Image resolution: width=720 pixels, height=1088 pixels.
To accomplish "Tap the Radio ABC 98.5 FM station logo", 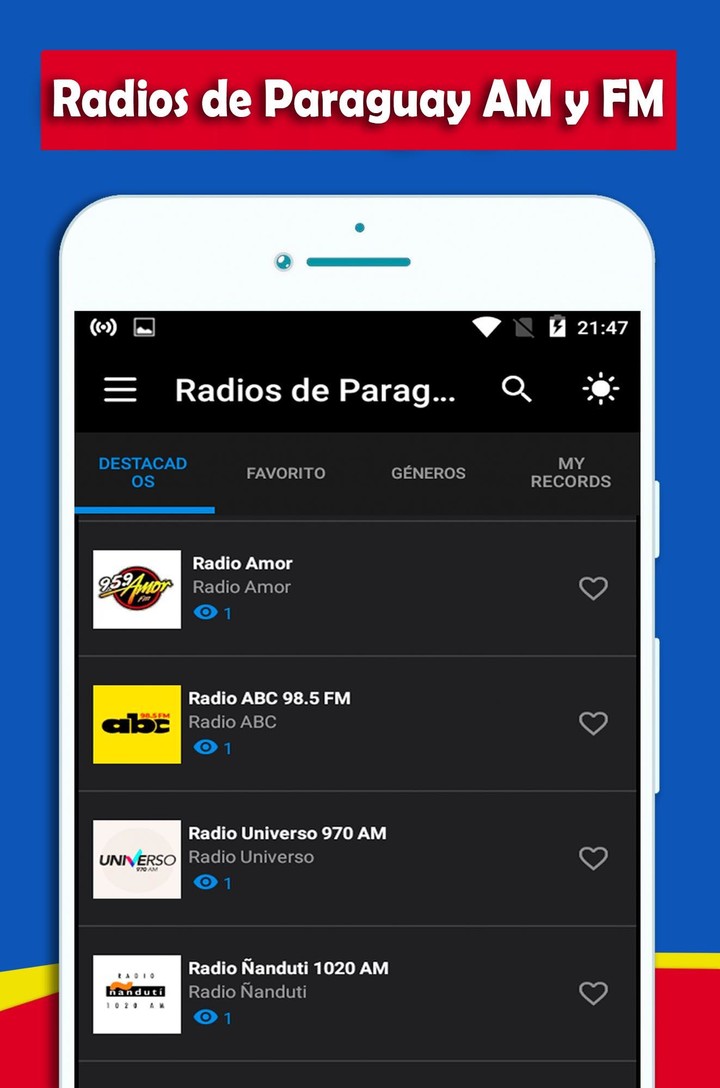I will click(137, 724).
